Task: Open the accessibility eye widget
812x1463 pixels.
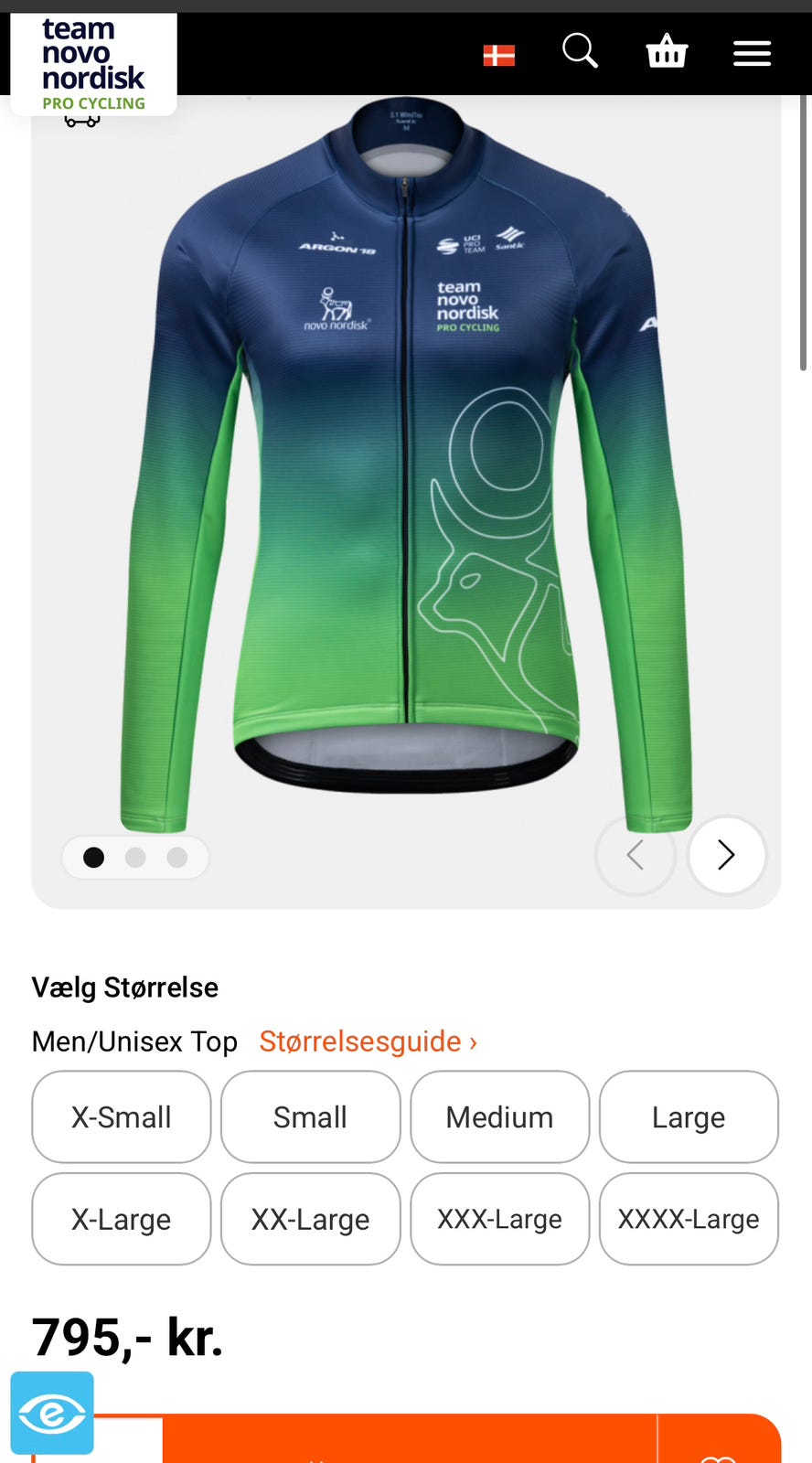Action: point(52,1413)
